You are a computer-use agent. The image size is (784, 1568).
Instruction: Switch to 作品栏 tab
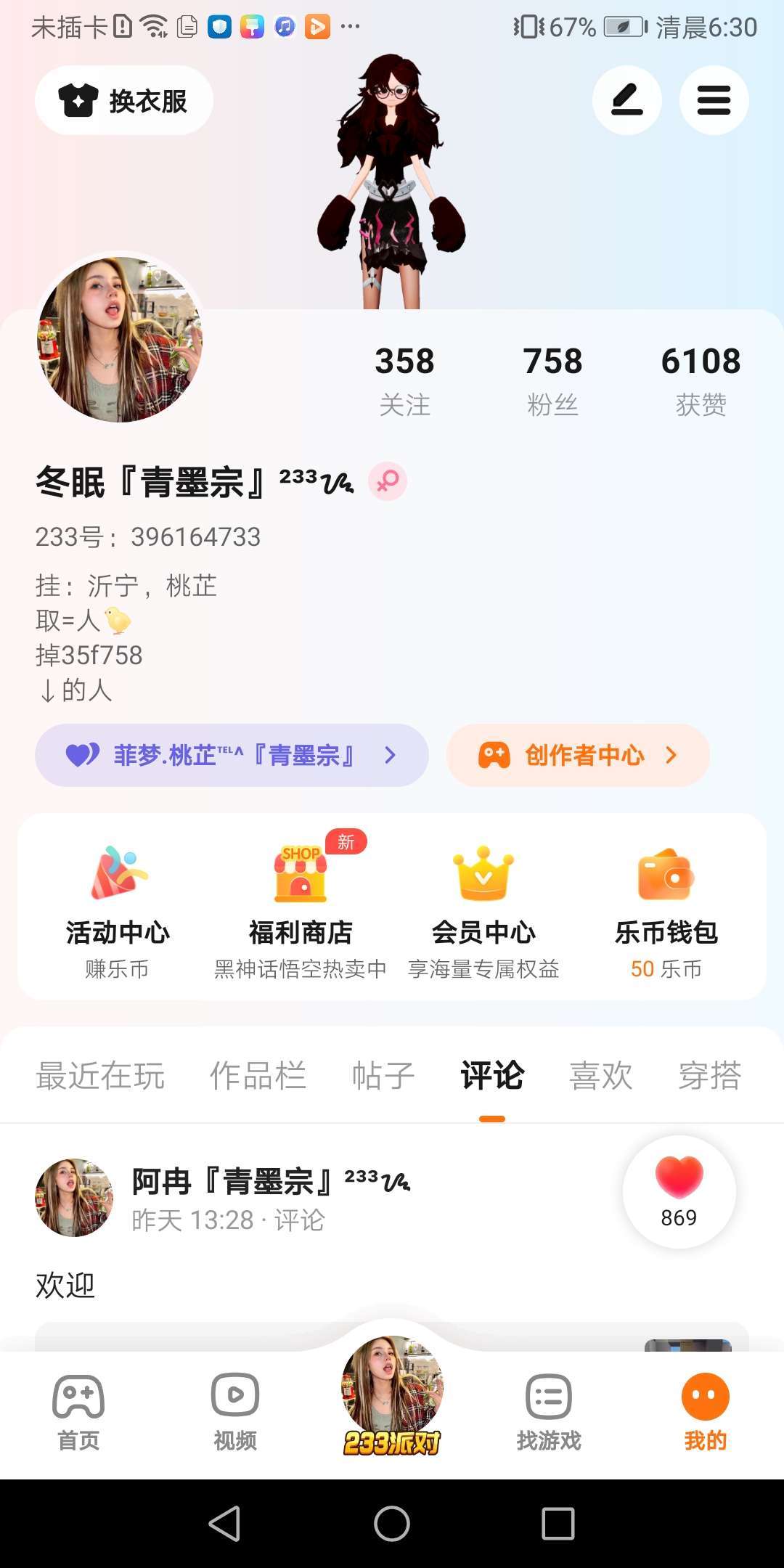click(x=258, y=1075)
